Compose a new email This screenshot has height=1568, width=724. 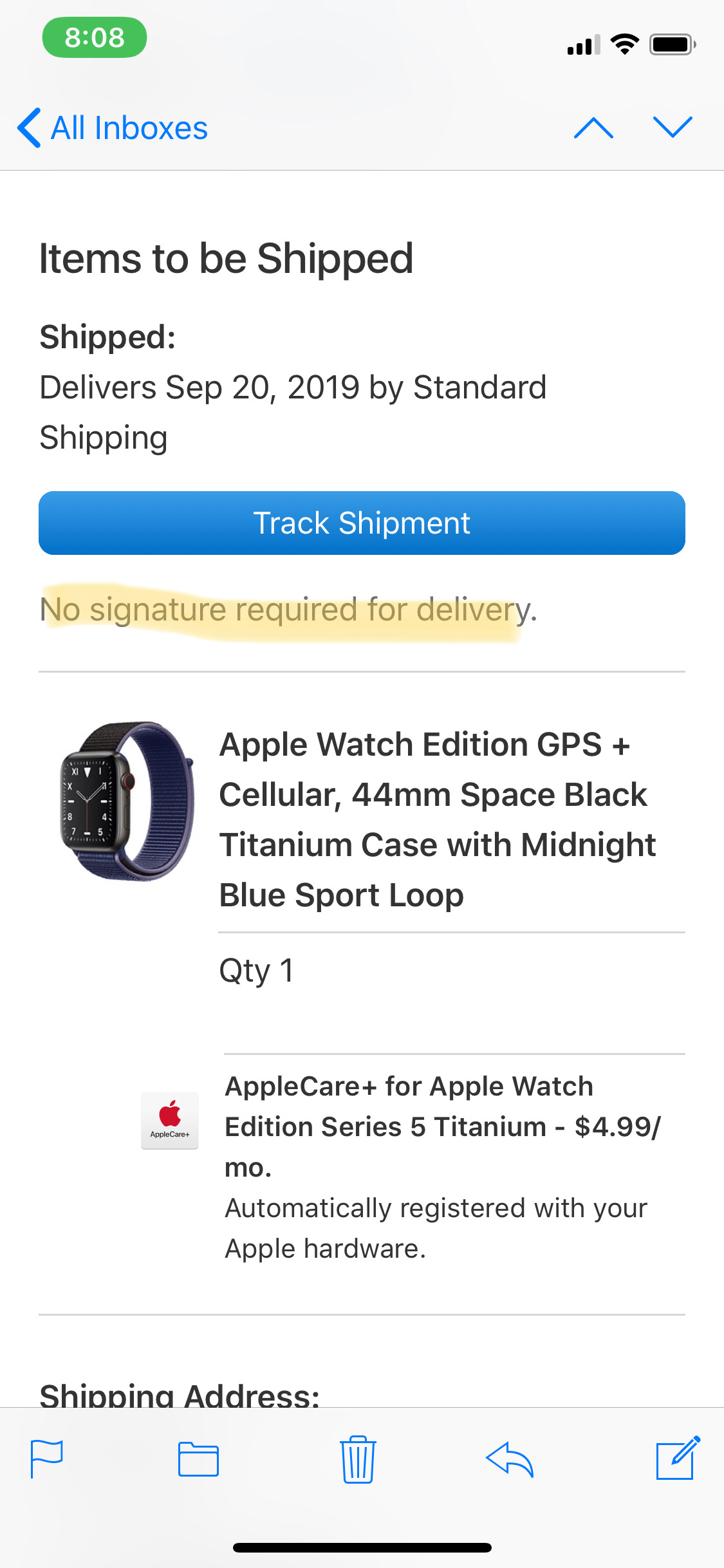tap(677, 1457)
